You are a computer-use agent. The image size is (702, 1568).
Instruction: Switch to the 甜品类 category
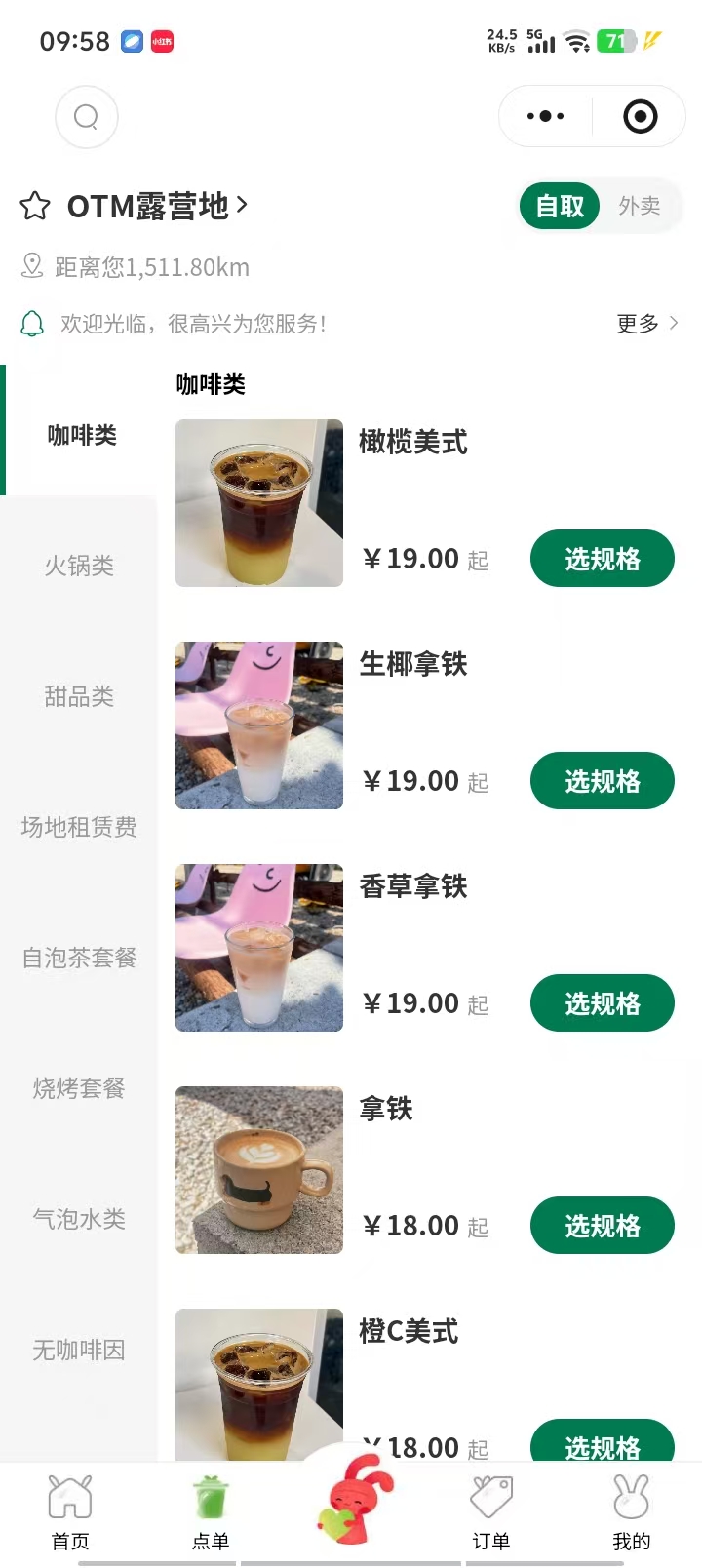[x=79, y=696]
